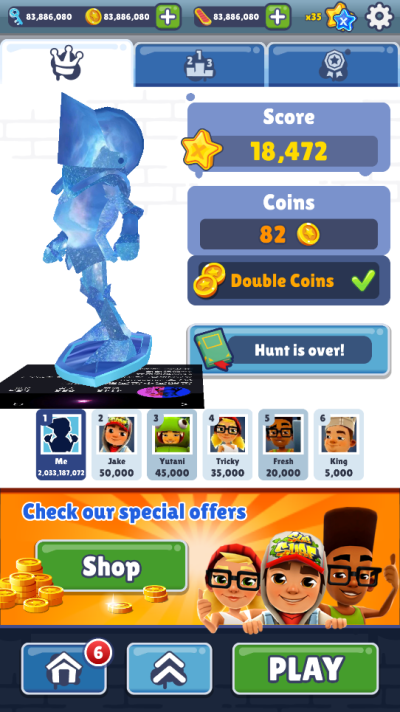The height and width of the screenshot is (712, 400).
Task: Open the Shop for special offers
Action: click(111, 566)
